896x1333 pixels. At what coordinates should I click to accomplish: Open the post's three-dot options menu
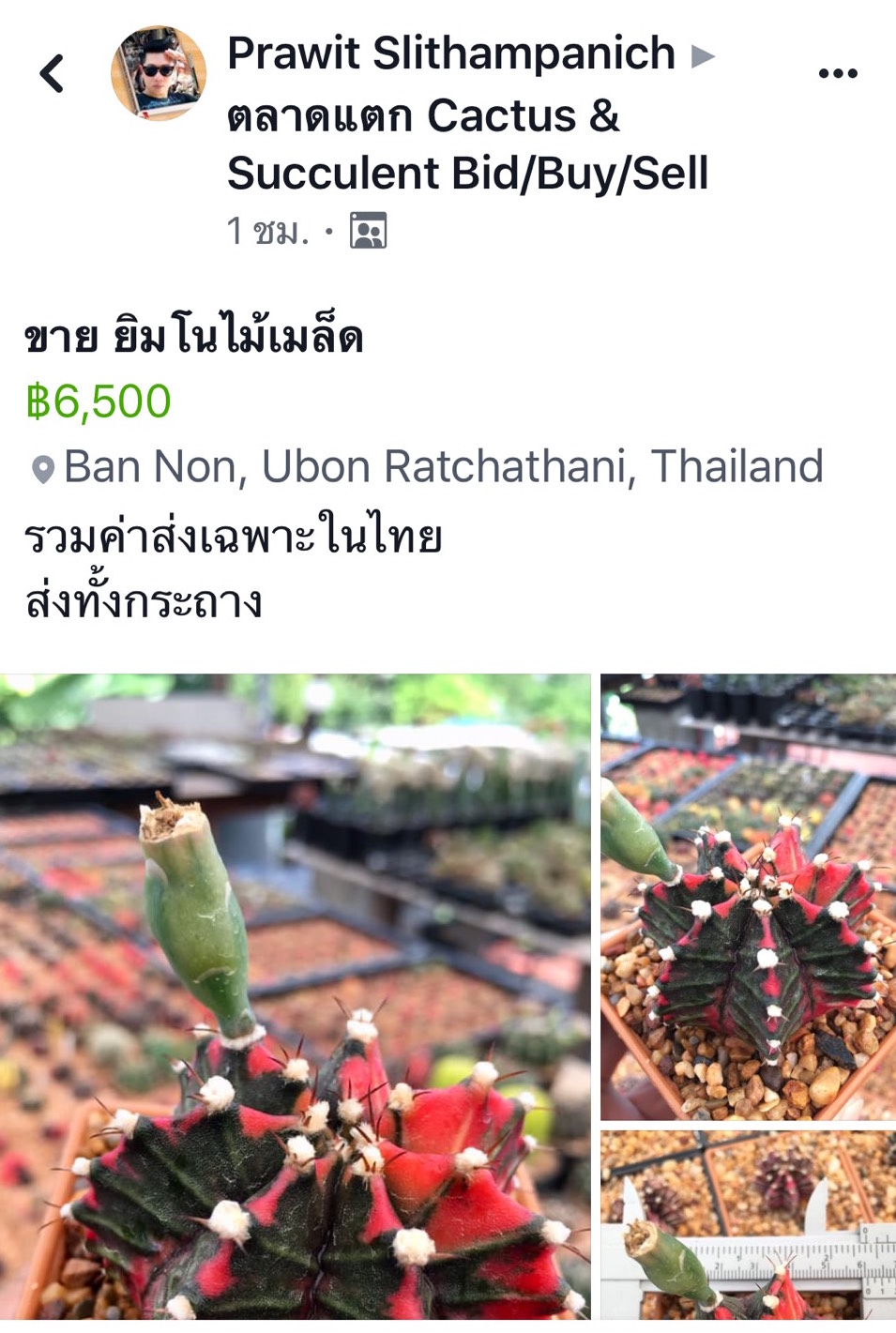click(837, 73)
